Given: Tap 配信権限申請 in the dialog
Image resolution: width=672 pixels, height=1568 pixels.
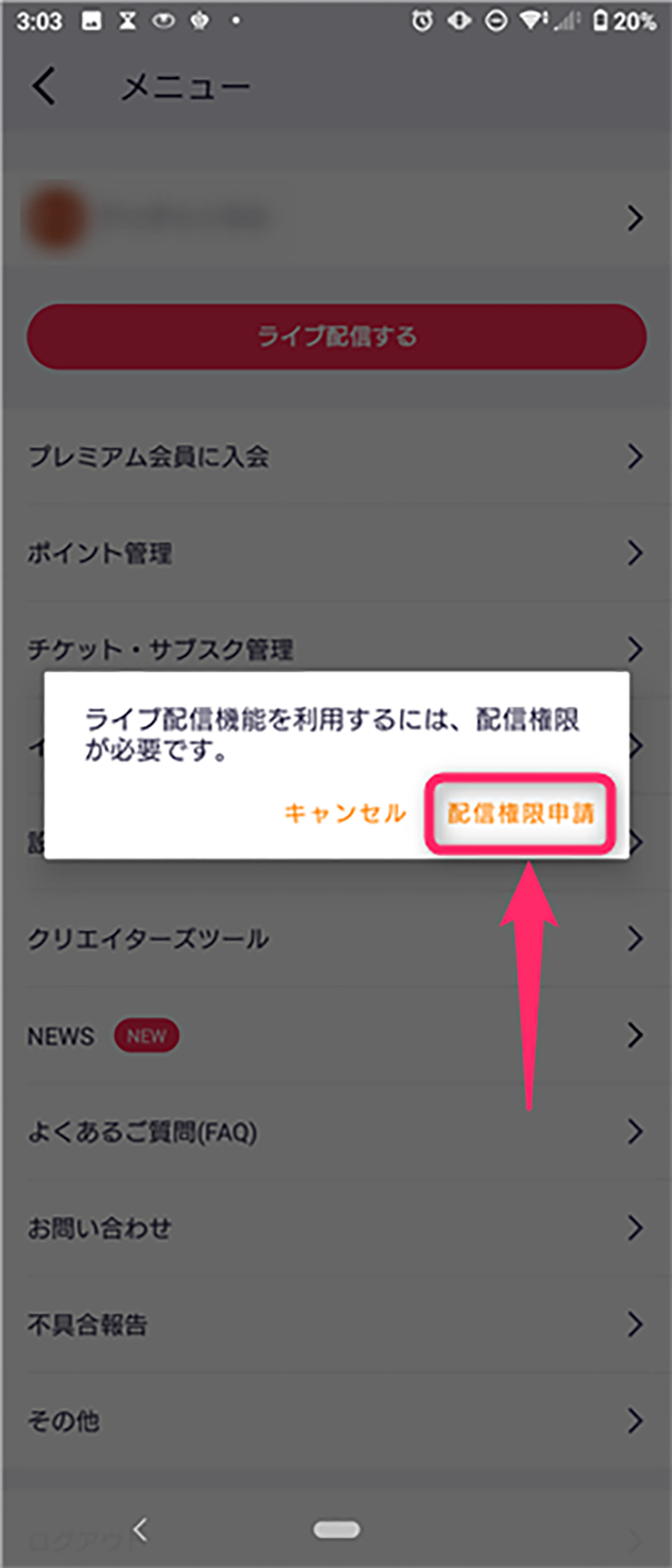Looking at the screenshot, I should [x=520, y=813].
